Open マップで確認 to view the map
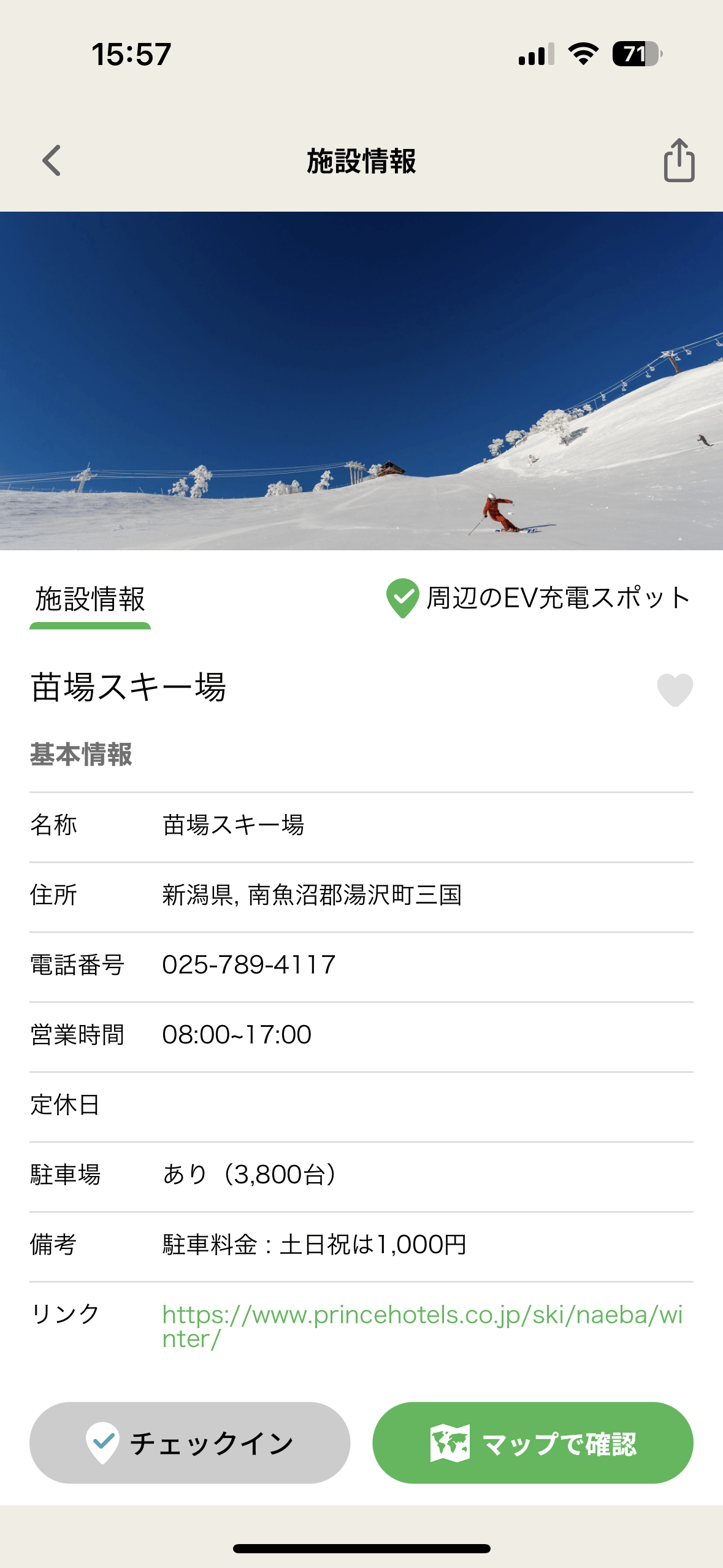 (x=532, y=1443)
